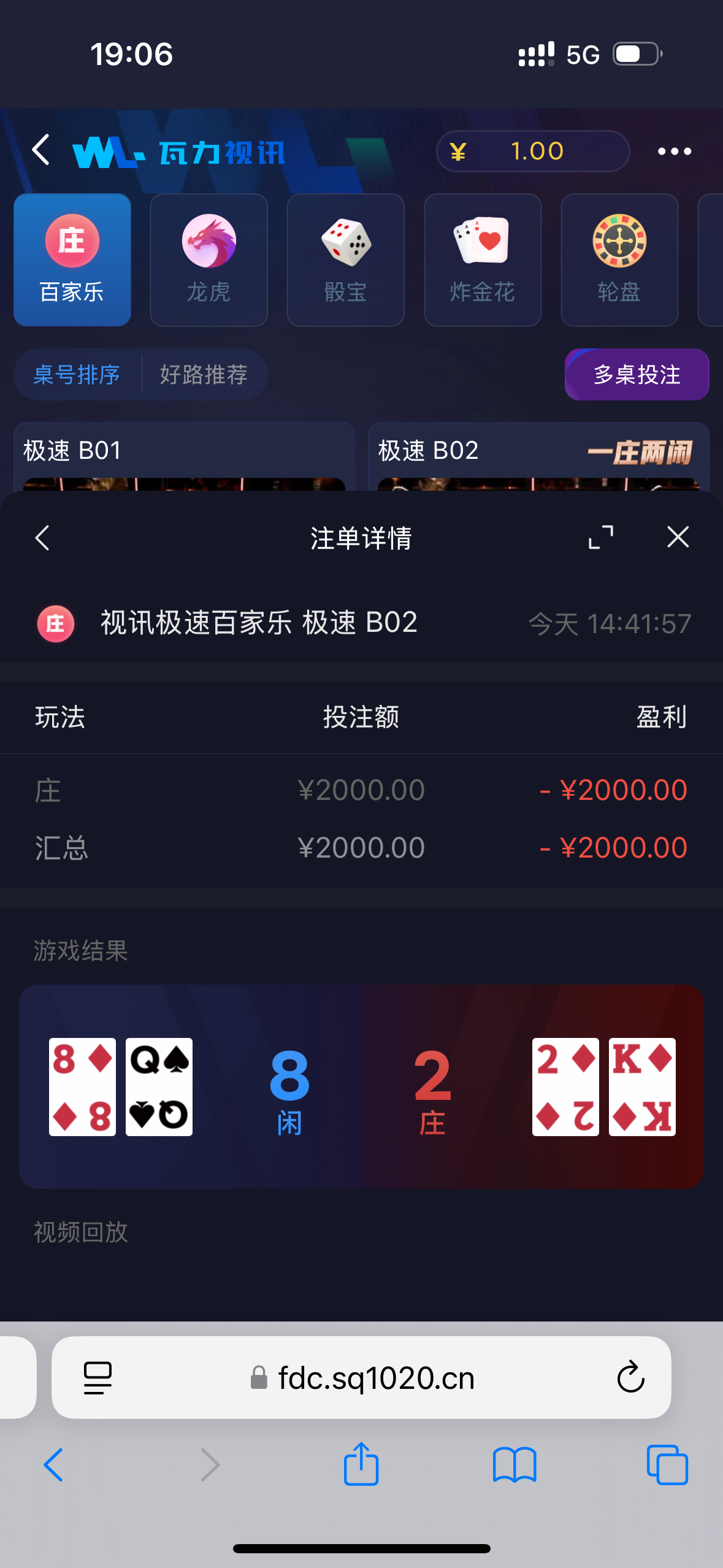
Task: Open the 极速 B01 table
Action: tap(184, 455)
